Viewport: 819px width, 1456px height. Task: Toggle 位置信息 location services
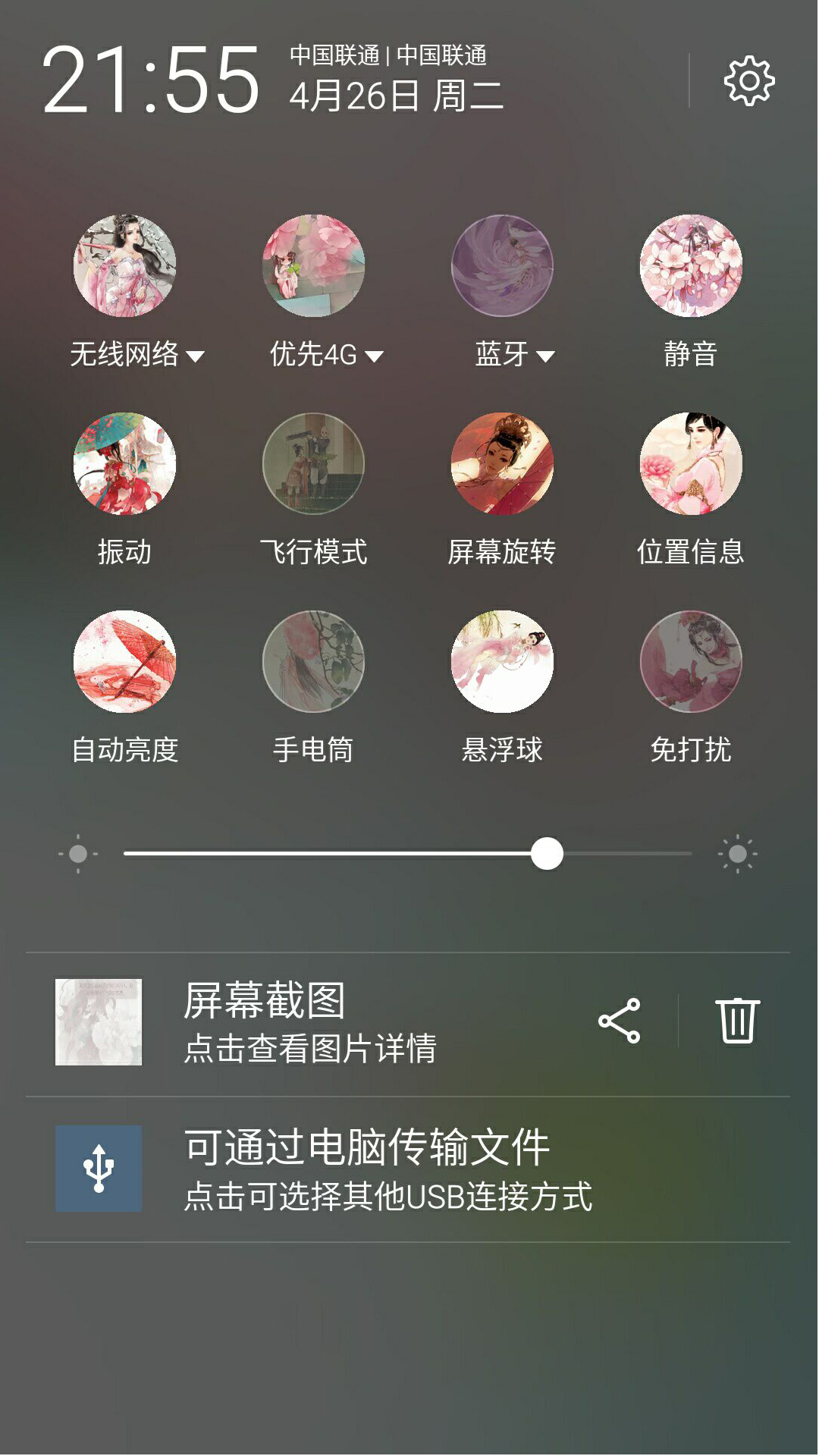pos(691,464)
